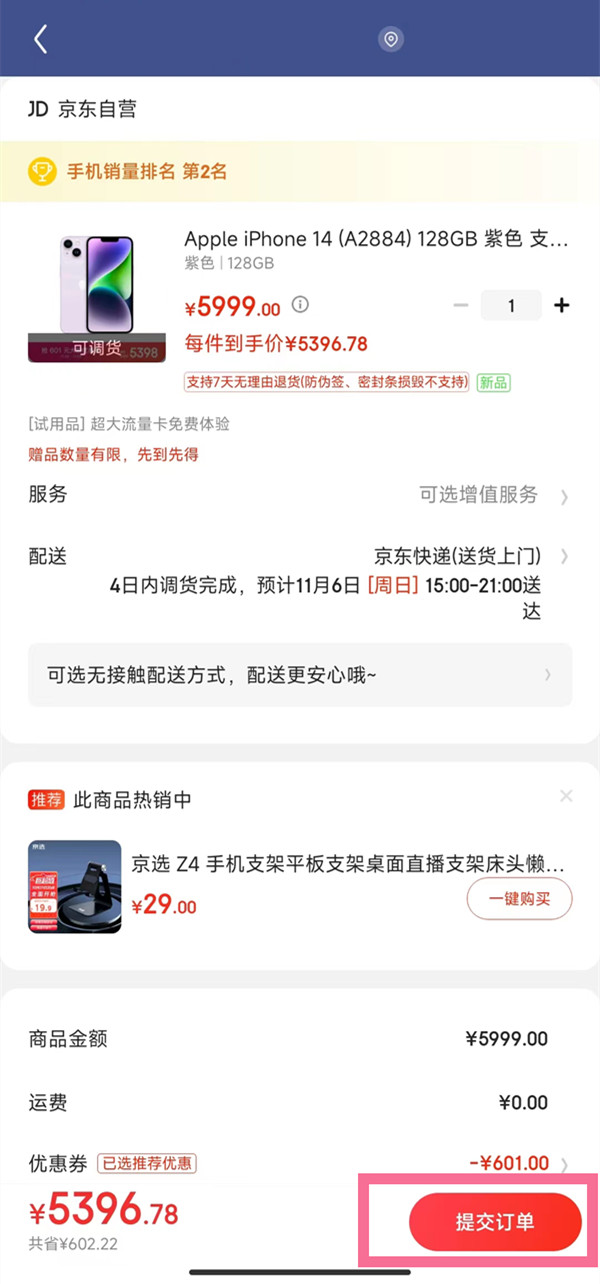Tap 一键购买 for the phone stand
This screenshot has width=600, height=1284.
click(x=519, y=899)
